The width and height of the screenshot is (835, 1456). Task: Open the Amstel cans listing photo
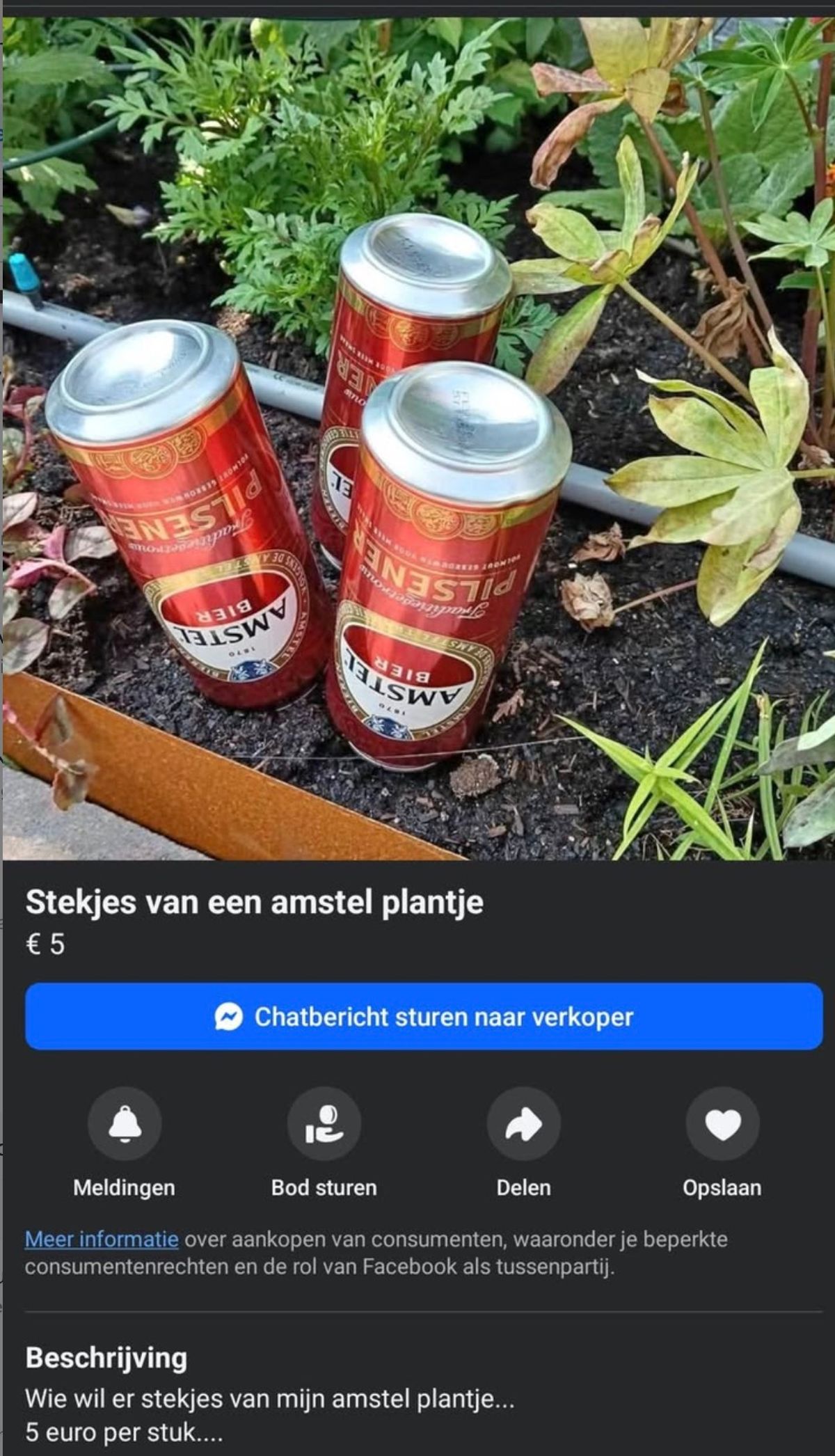click(419, 438)
